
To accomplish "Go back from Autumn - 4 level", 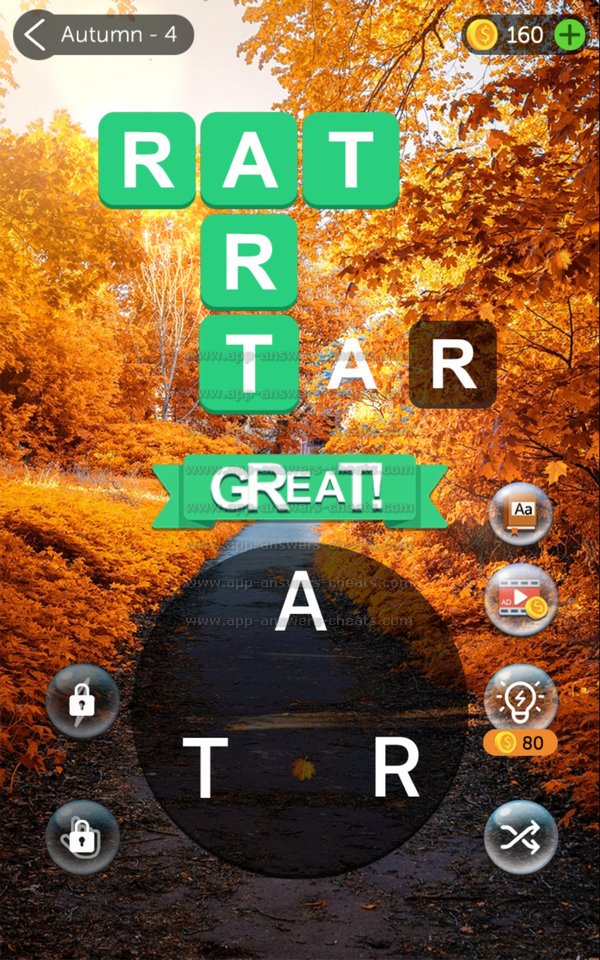I will click(x=37, y=35).
